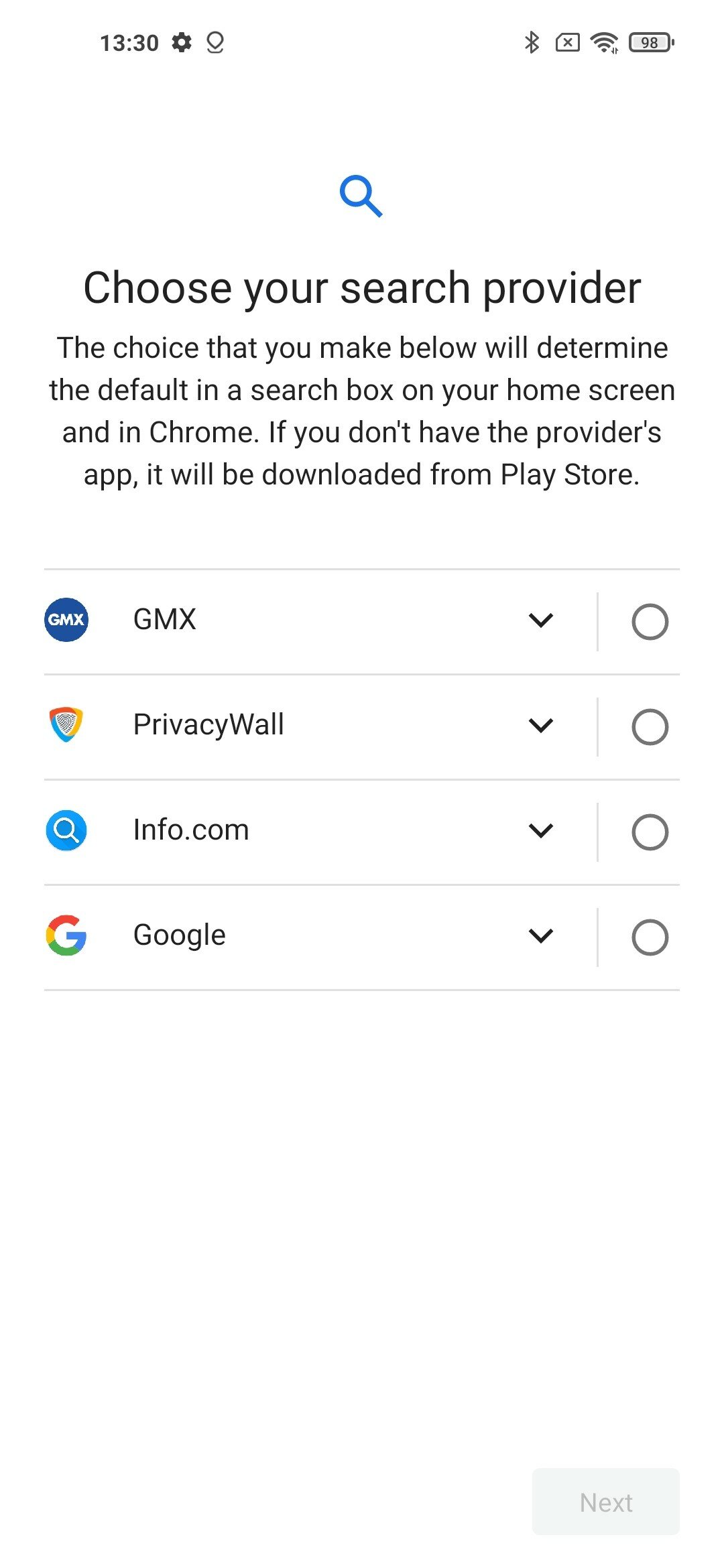Expand the Info.com chevron
The height and width of the screenshot is (1568, 724).
point(541,831)
